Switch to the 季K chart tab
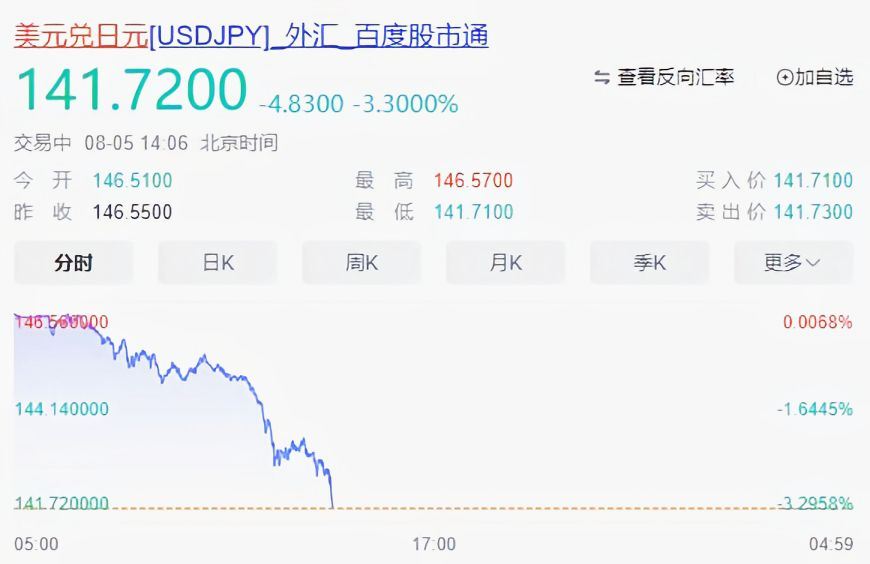 point(650,263)
